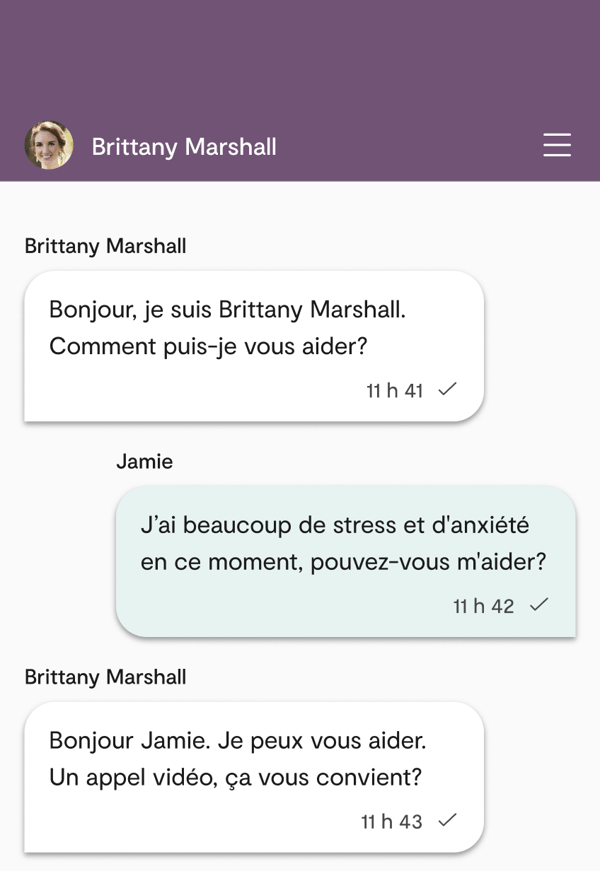Open the hamburger menu in the header

(557, 145)
